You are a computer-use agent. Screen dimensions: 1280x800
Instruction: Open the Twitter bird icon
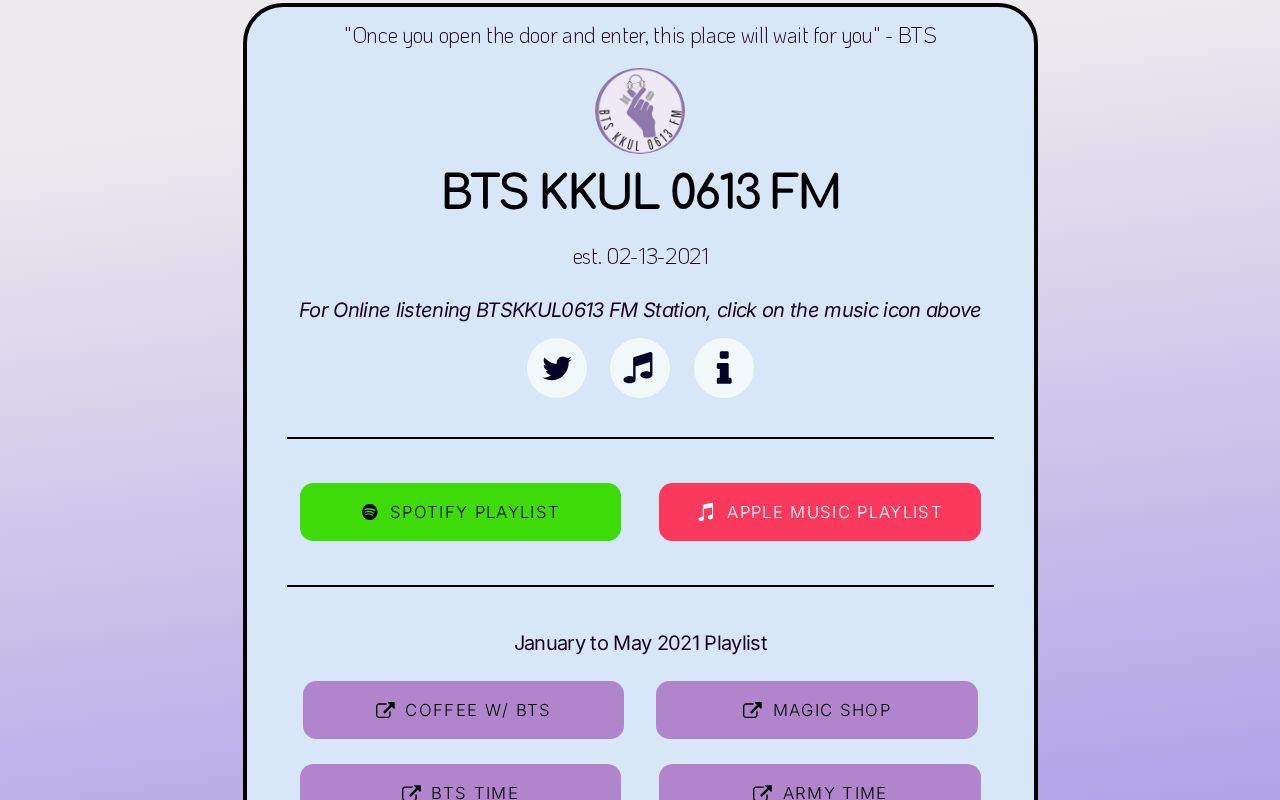(x=557, y=368)
